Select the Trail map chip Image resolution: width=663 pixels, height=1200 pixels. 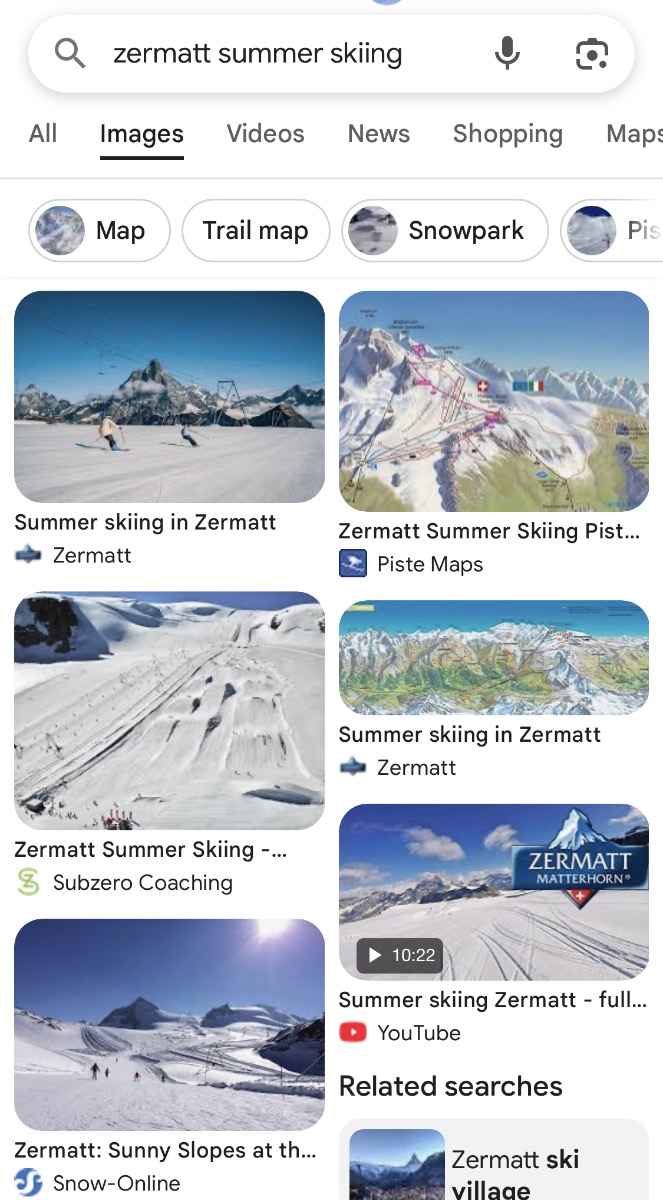point(255,231)
